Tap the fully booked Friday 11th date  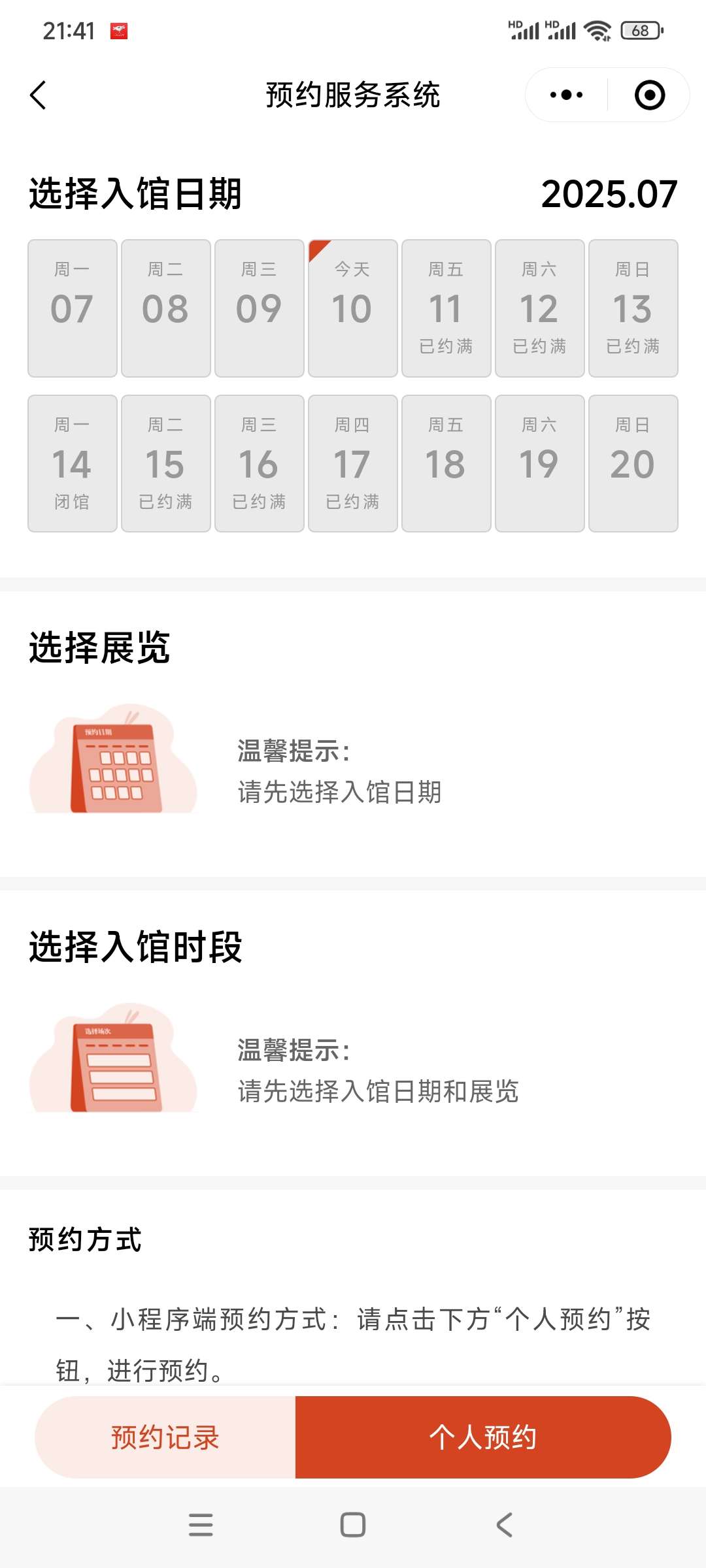pos(446,308)
